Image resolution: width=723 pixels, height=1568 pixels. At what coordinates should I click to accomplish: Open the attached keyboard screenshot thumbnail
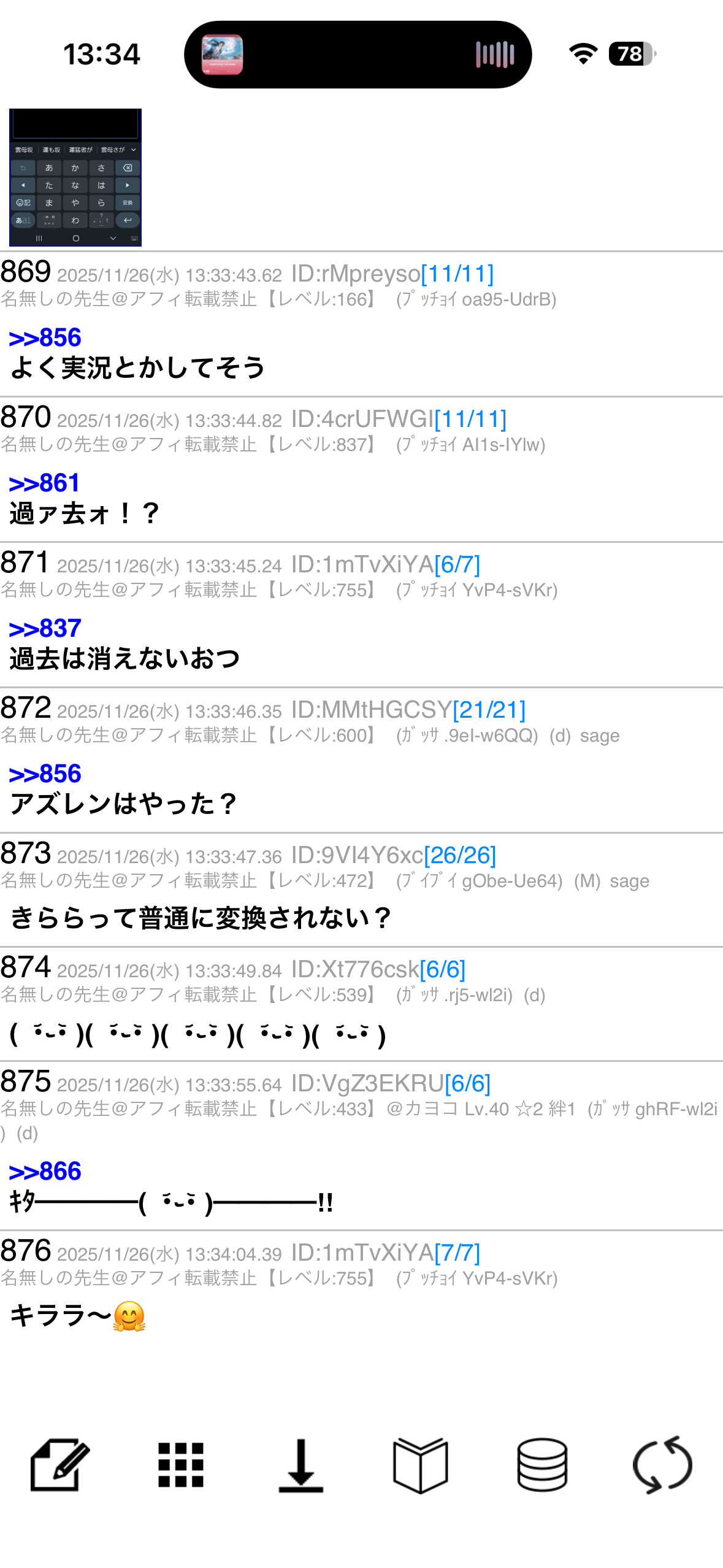coord(75,177)
